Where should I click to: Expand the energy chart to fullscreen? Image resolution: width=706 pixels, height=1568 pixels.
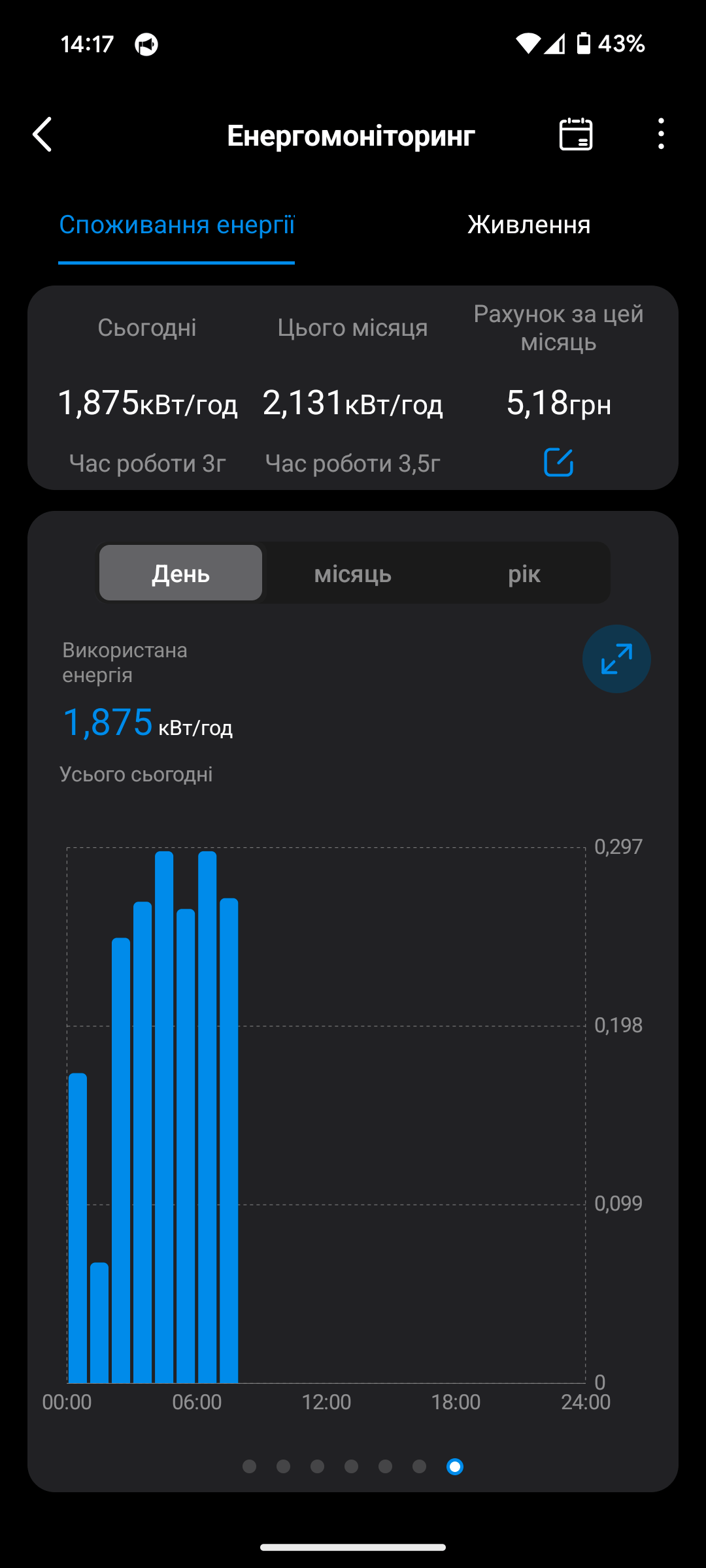coord(616,659)
